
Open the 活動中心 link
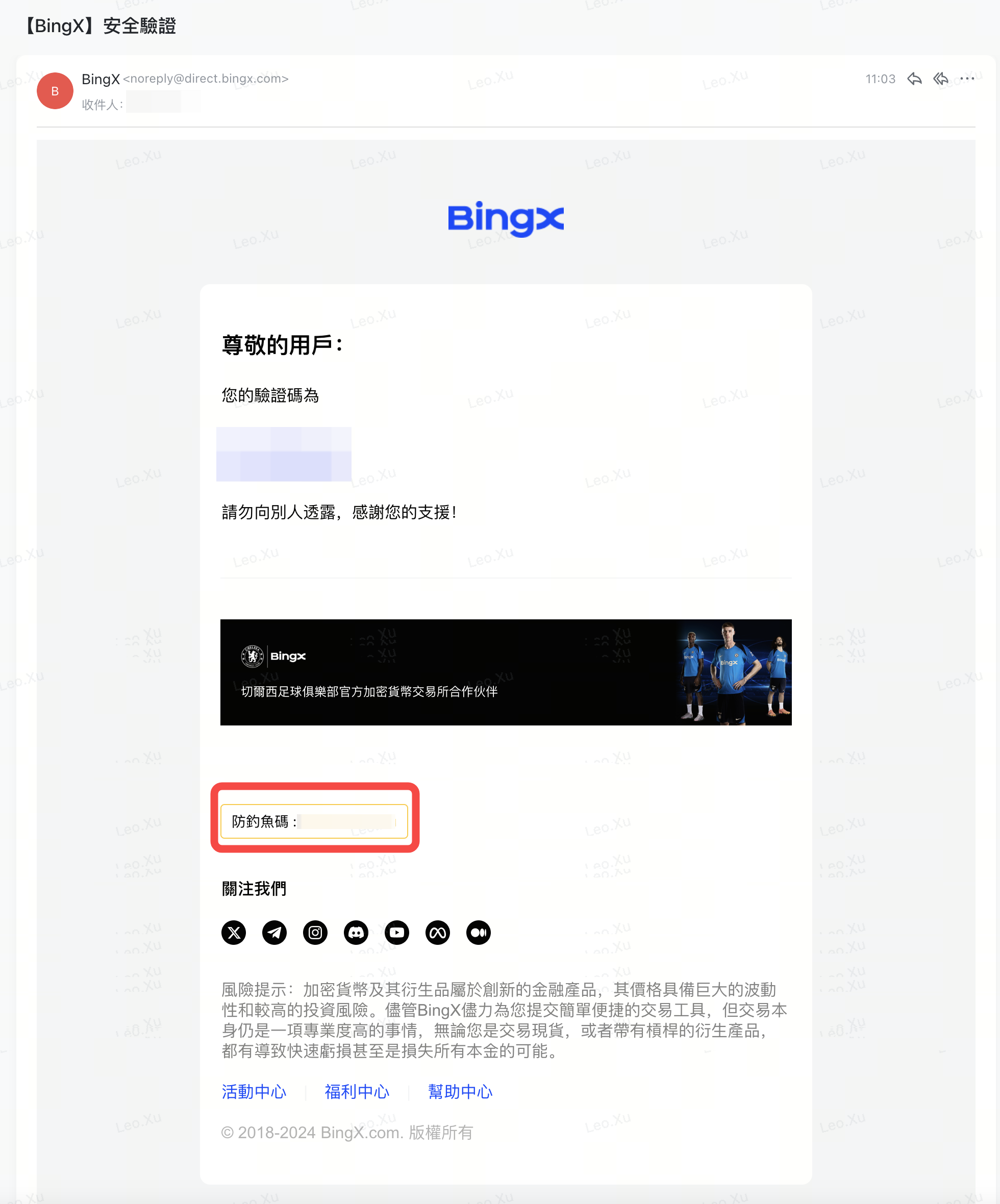(x=254, y=1092)
